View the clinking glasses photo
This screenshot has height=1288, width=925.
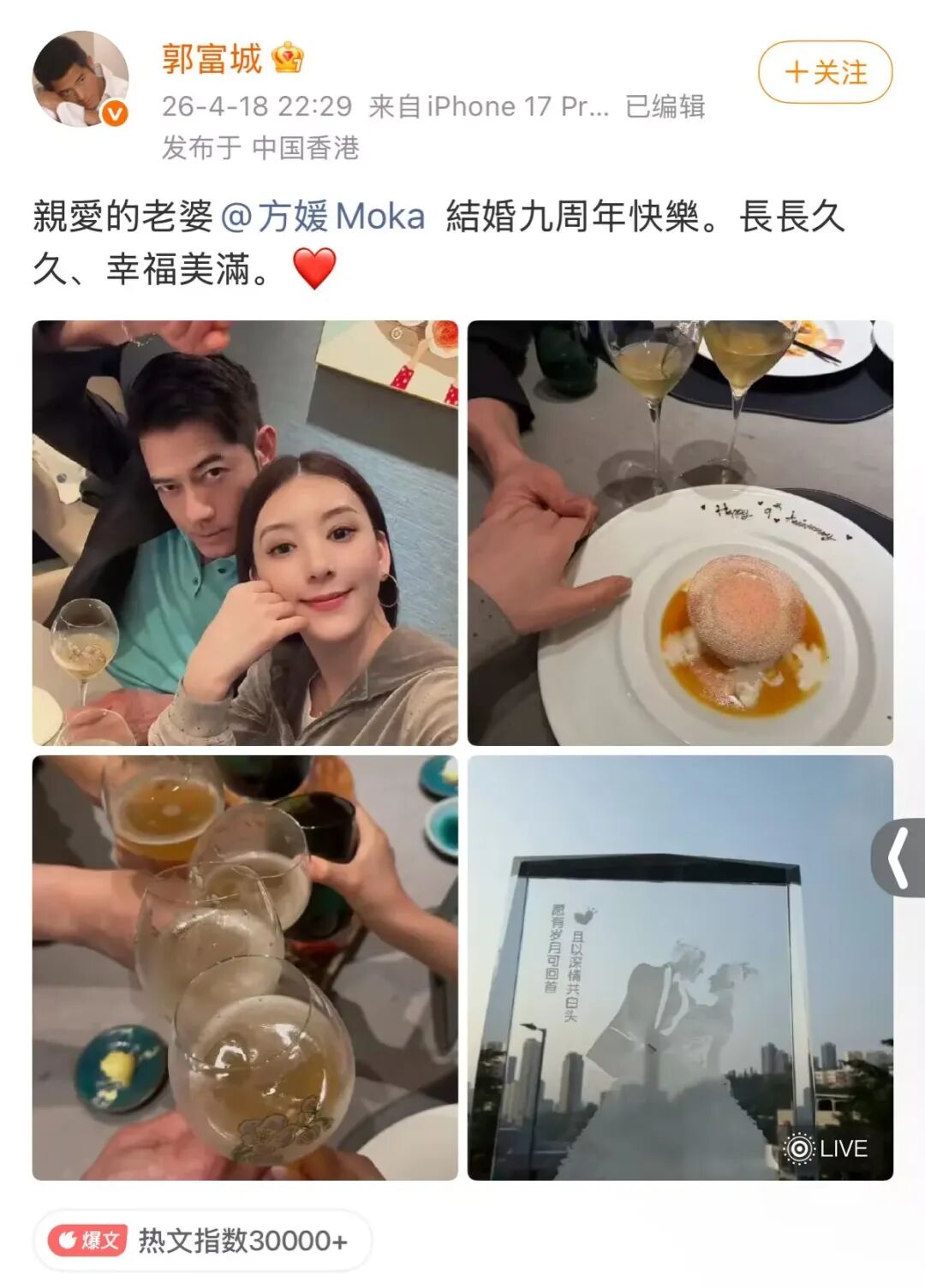pyautogui.click(x=245, y=968)
